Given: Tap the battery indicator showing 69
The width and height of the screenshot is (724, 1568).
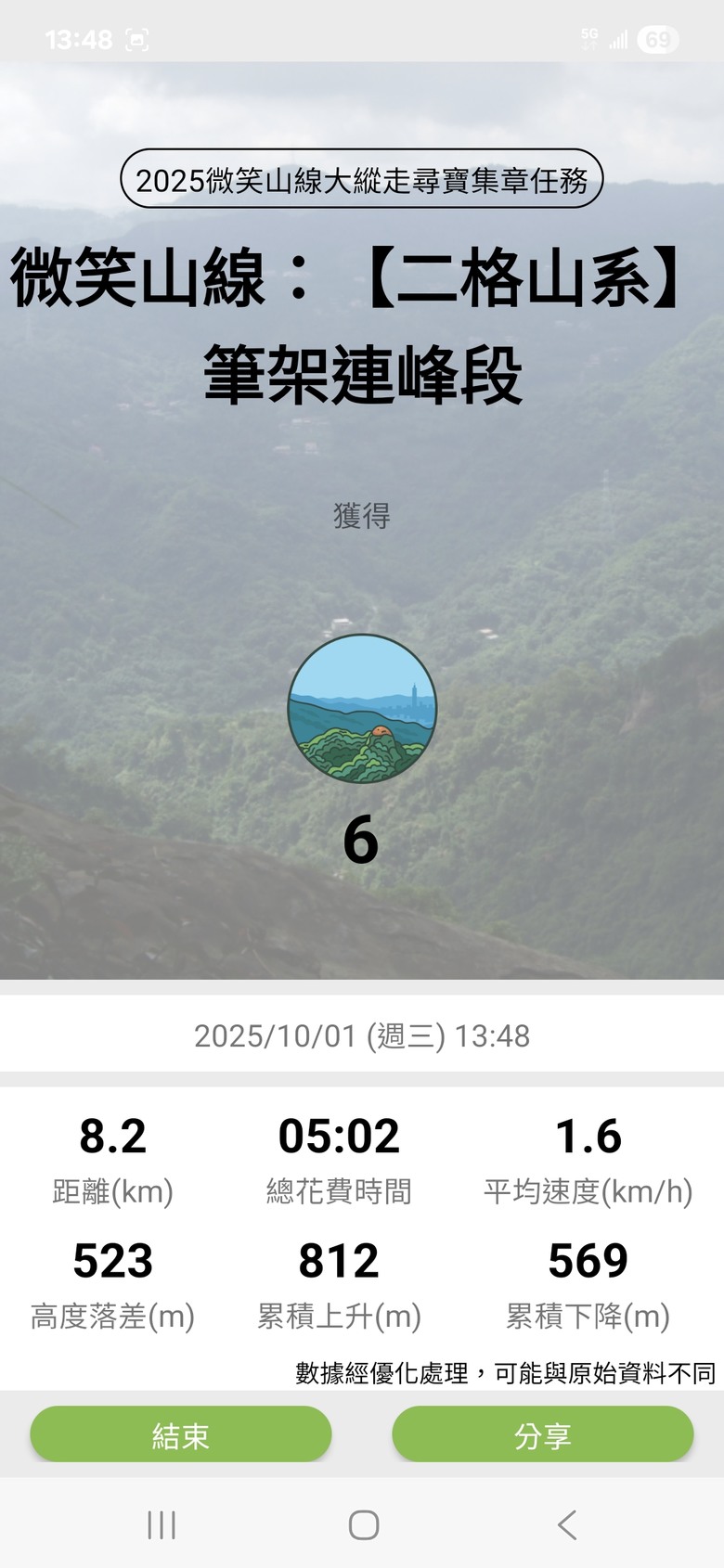Looking at the screenshot, I should tap(658, 39).
